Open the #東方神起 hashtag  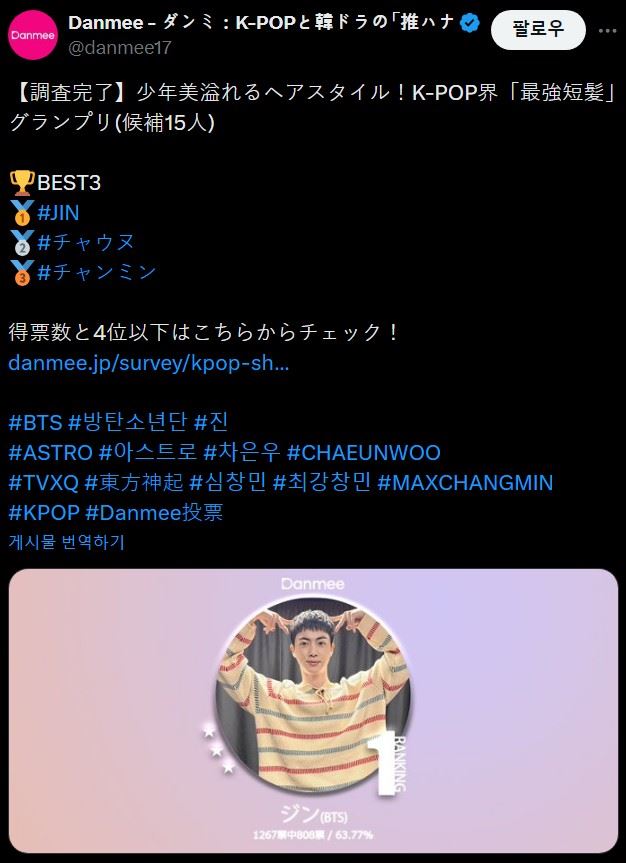[134, 482]
